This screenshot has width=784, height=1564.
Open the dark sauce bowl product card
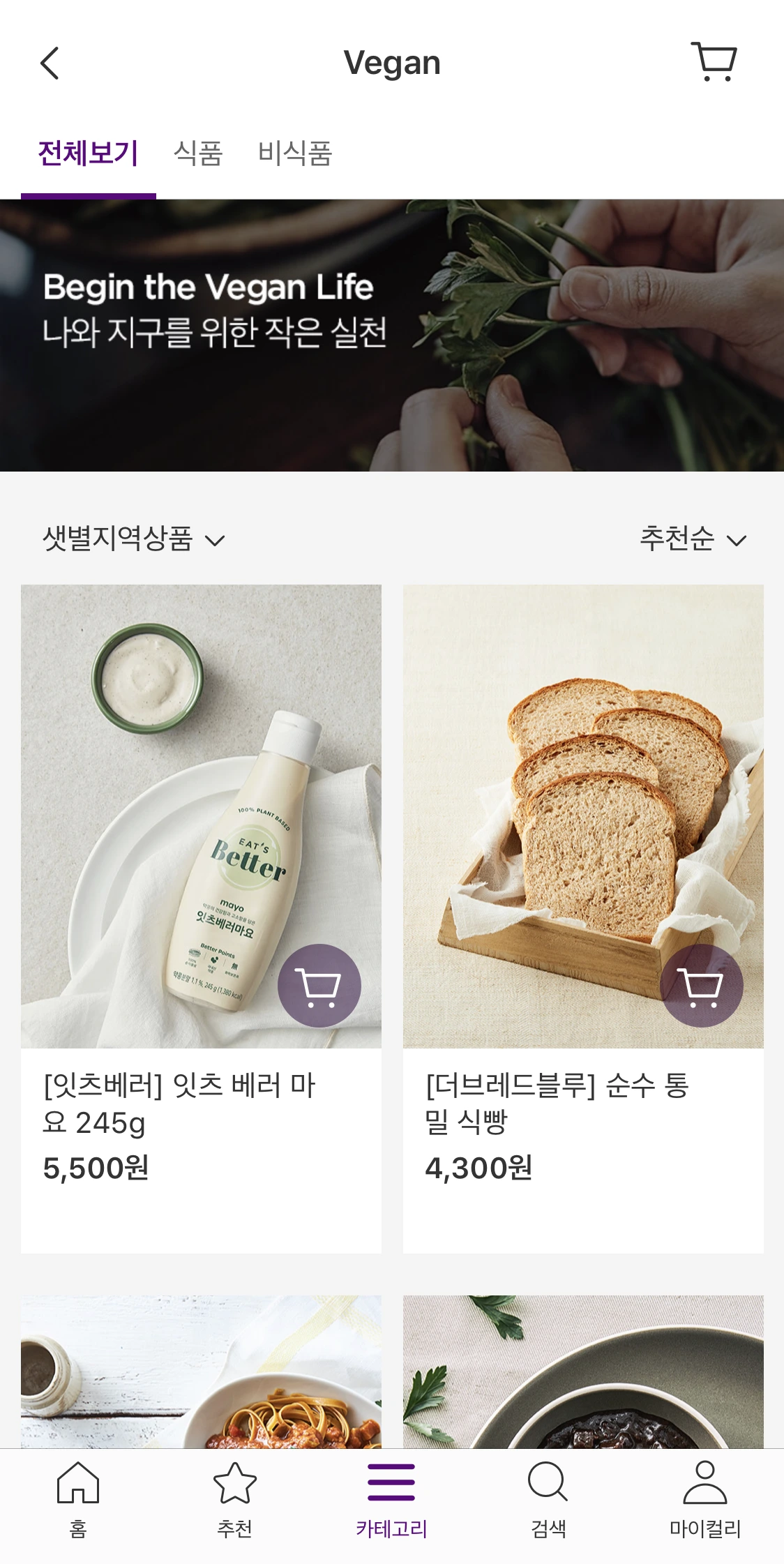(x=583, y=1371)
